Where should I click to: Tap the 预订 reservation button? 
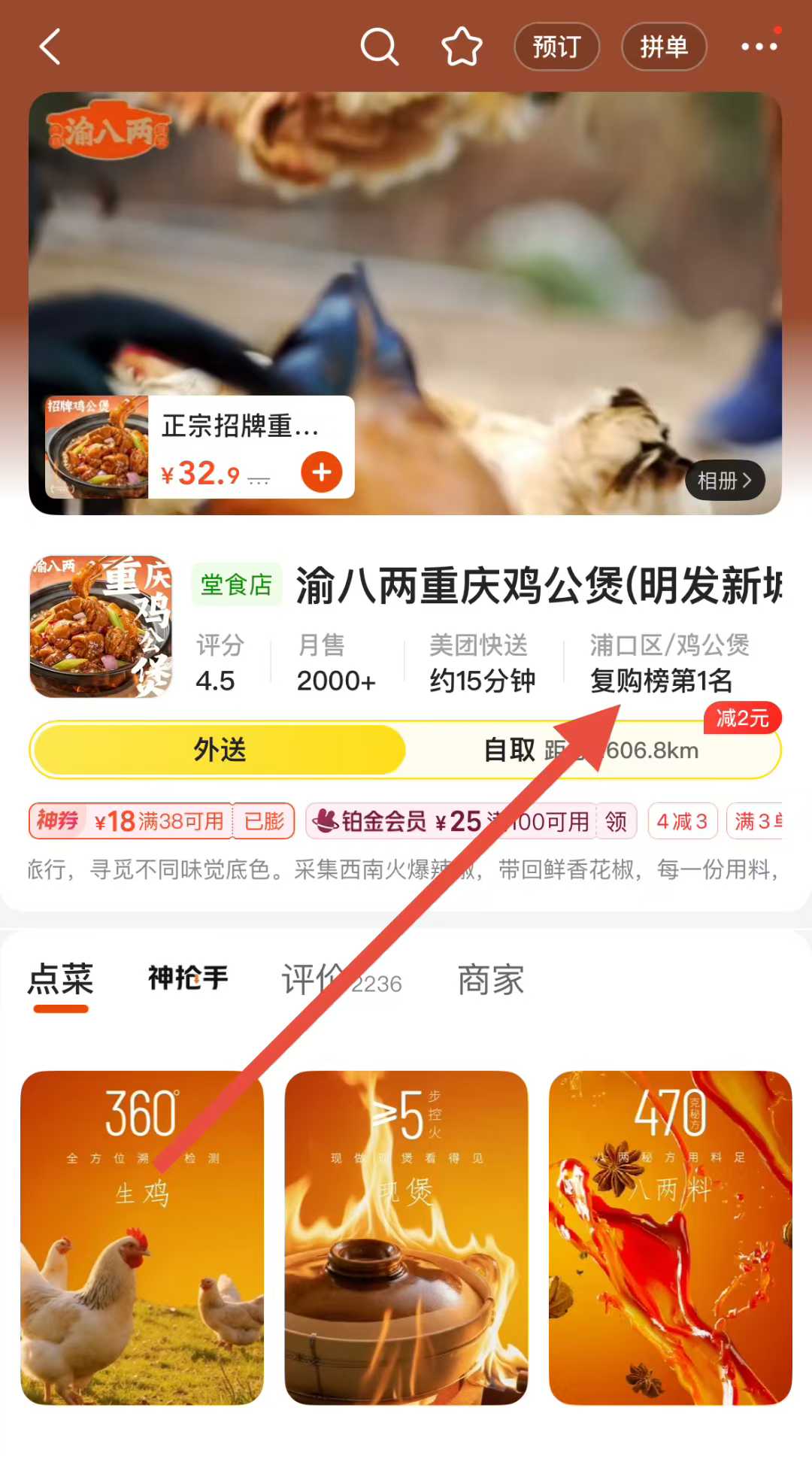click(x=556, y=46)
